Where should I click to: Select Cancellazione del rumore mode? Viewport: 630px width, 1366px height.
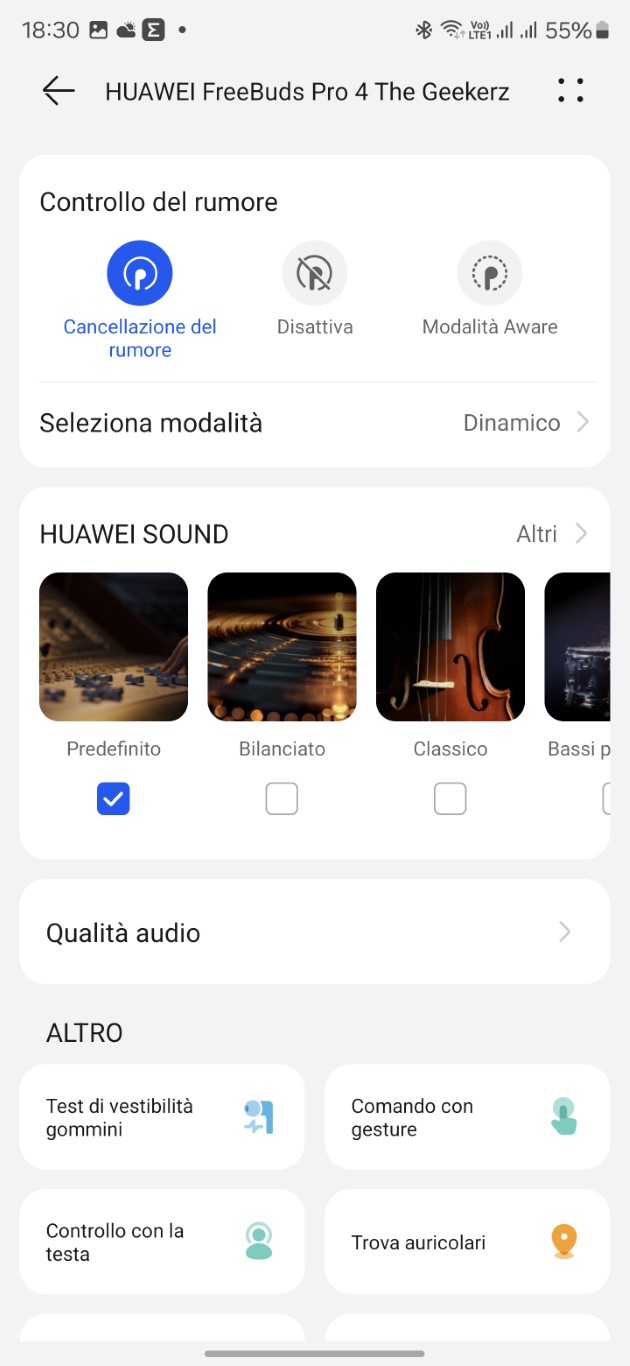(x=140, y=273)
